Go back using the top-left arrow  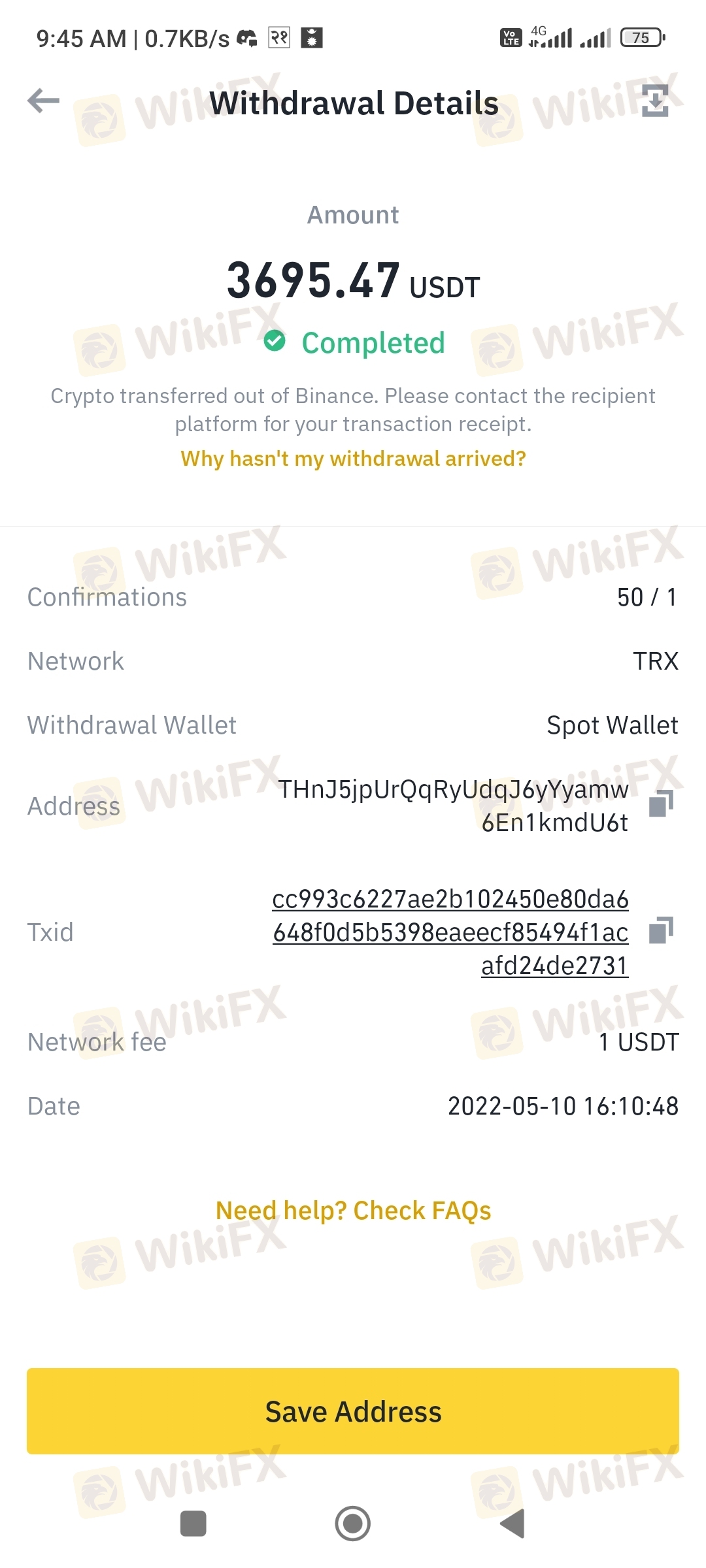(44, 101)
